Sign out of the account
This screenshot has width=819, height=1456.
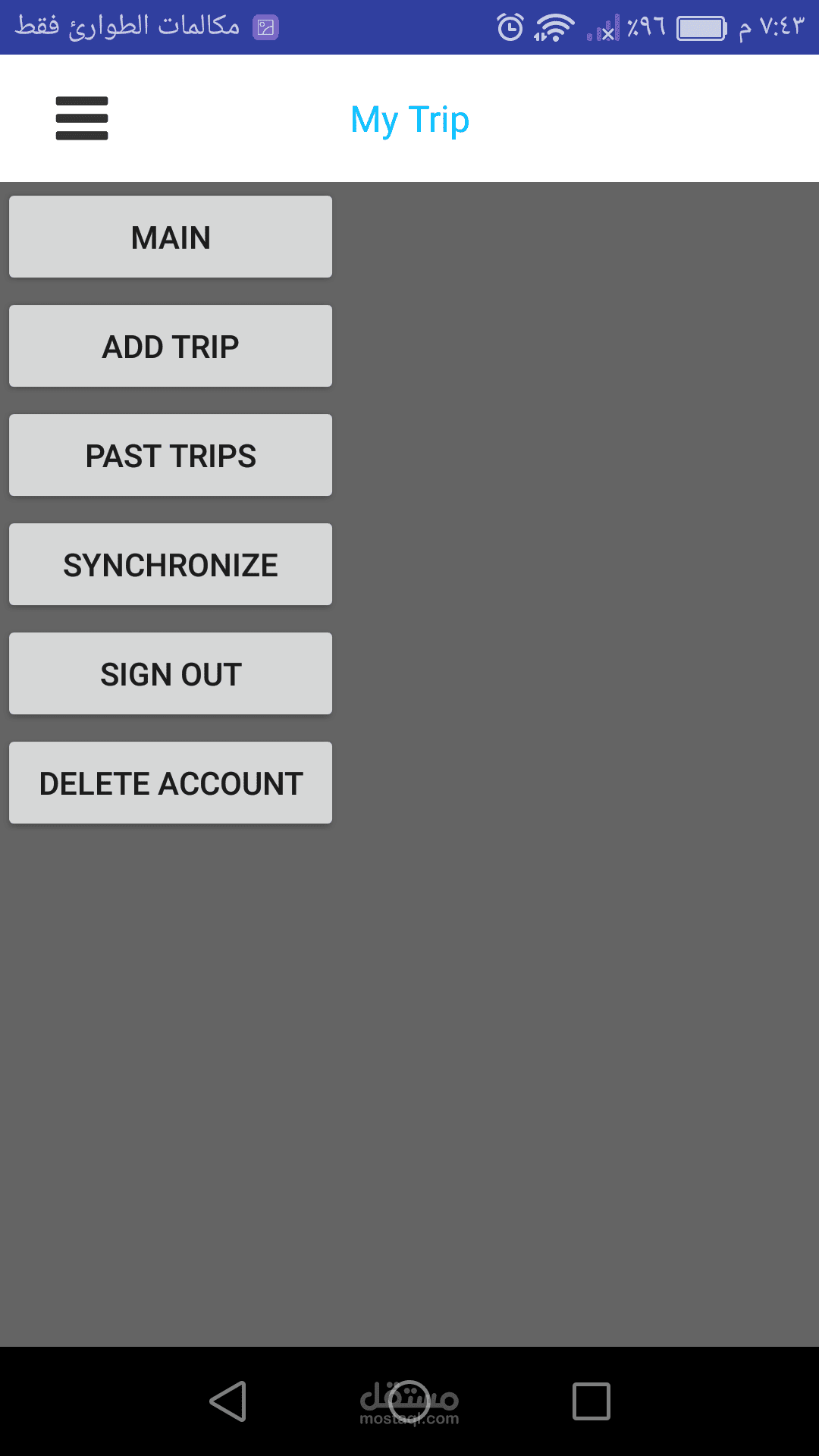click(x=171, y=674)
